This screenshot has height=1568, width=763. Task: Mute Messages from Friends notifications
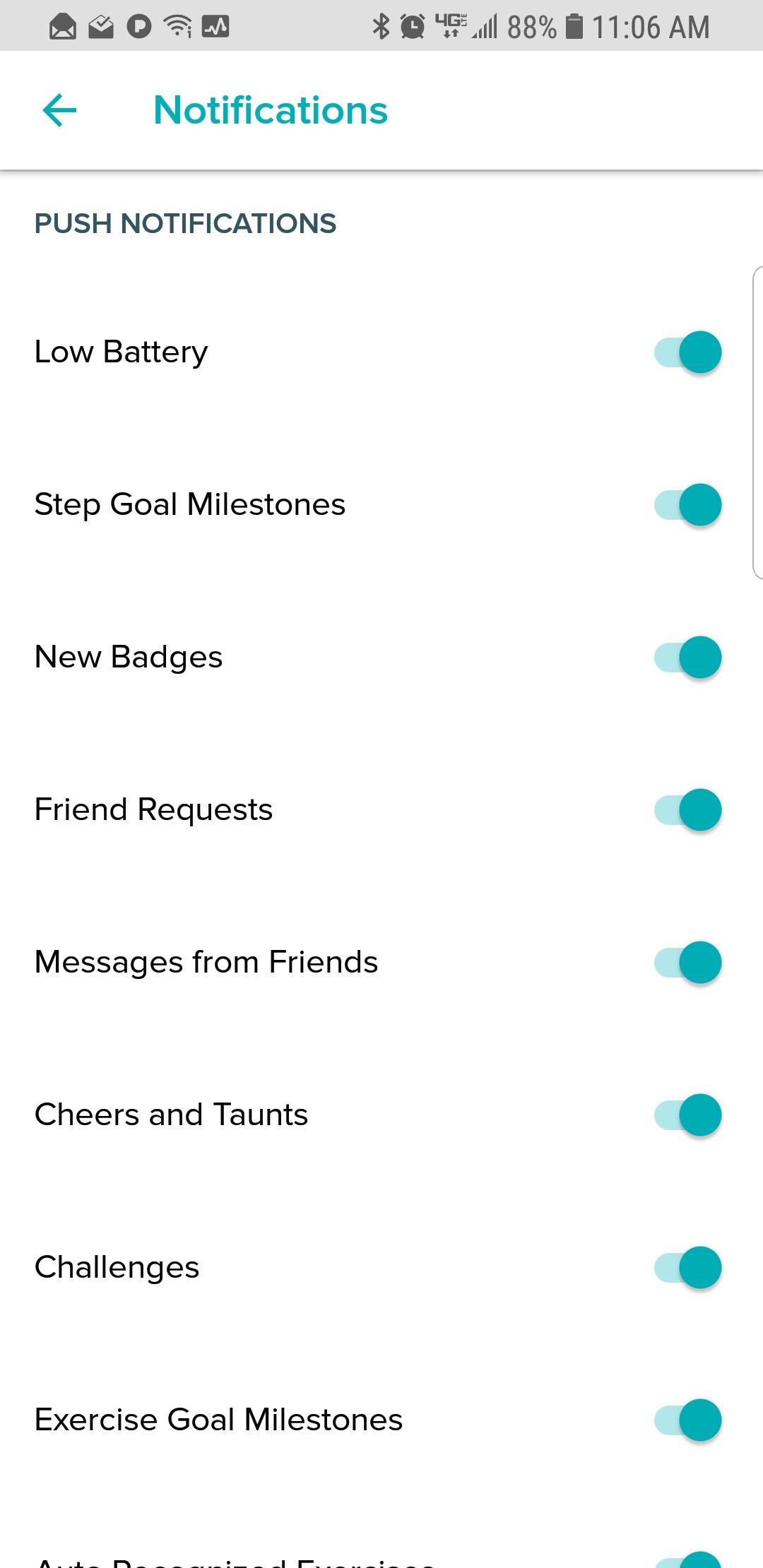pos(687,962)
